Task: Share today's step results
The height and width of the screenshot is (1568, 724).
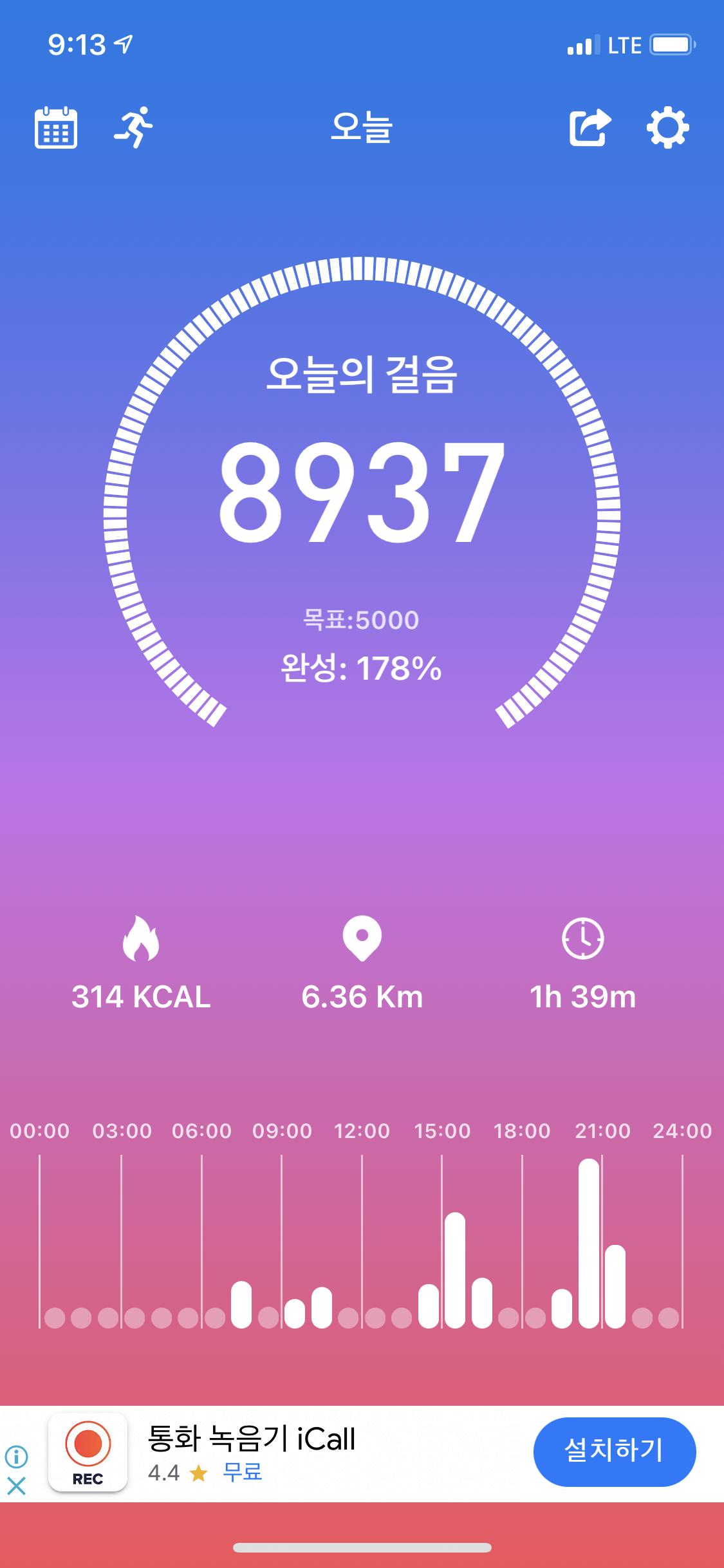Action: [x=589, y=127]
